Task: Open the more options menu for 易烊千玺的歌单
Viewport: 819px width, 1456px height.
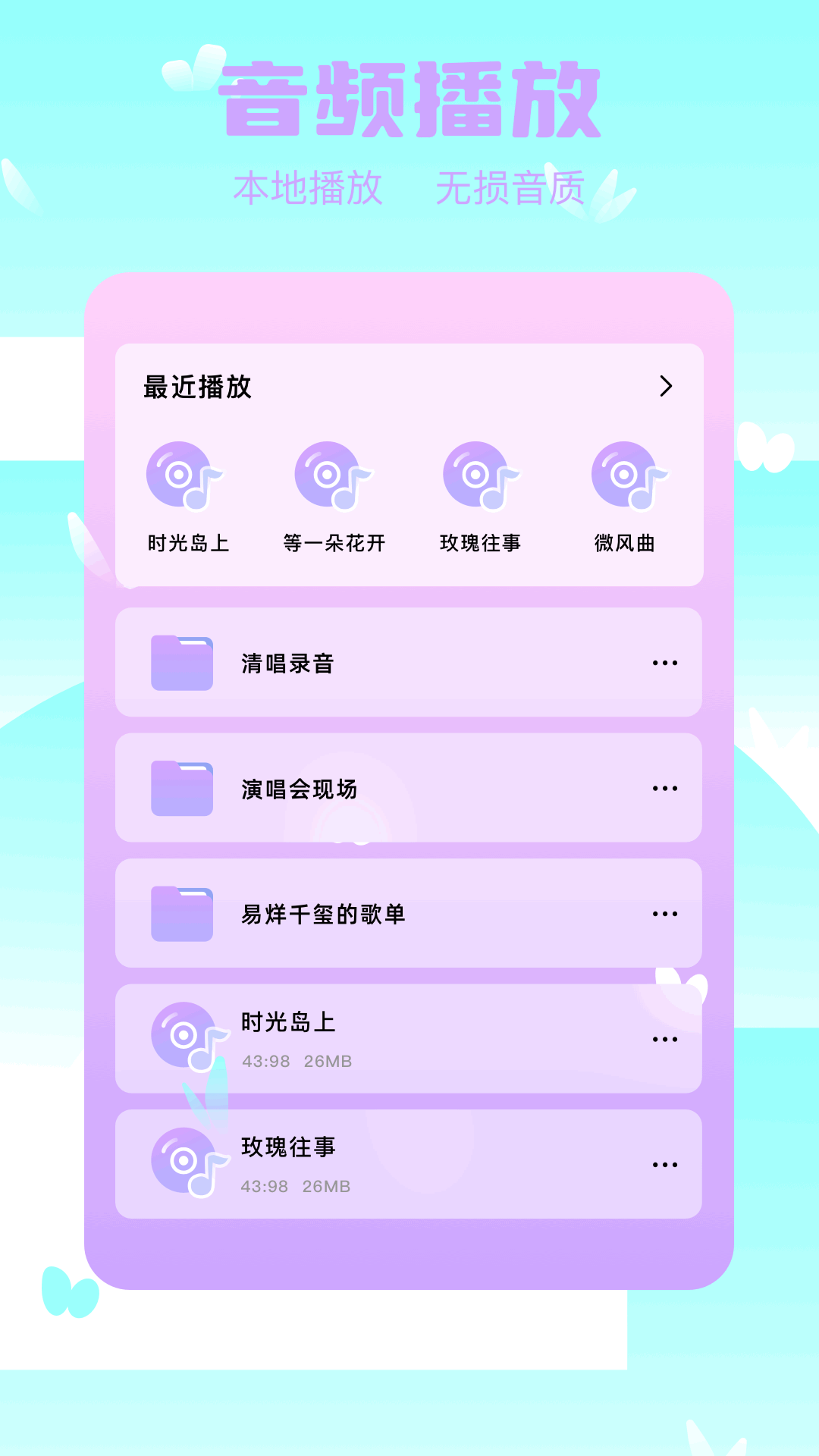Action: [x=664, y=914]
